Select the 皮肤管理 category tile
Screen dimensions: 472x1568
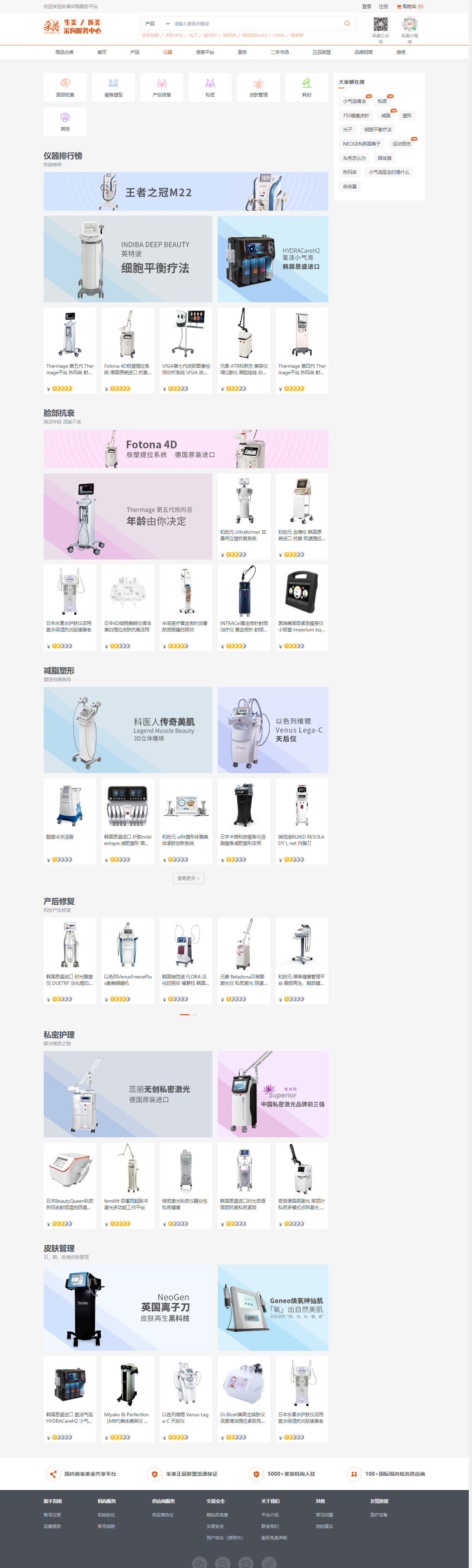click(258, 87)
